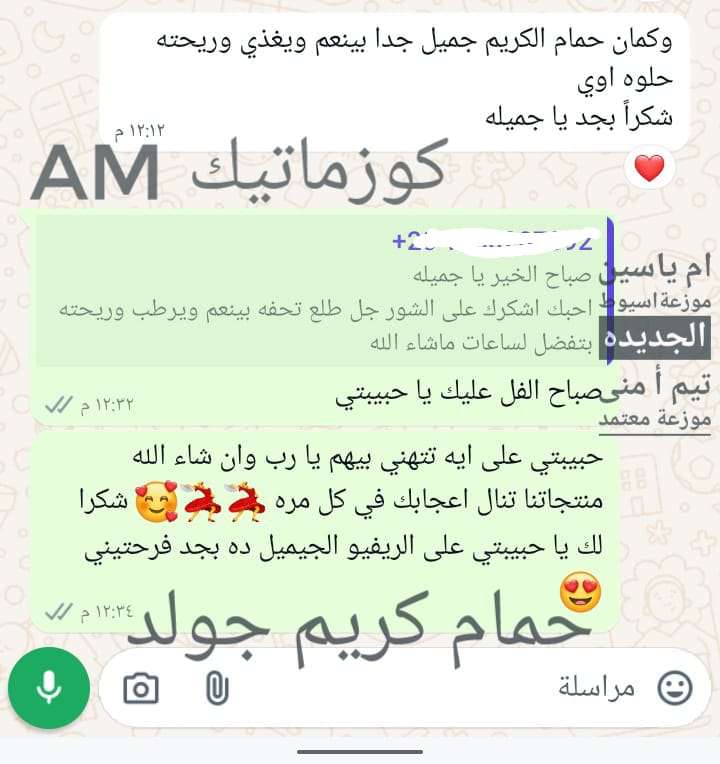This screenshot has height=764, width=720.
Task: Attach a file with the paperclip icon
Action: [216, 688]
